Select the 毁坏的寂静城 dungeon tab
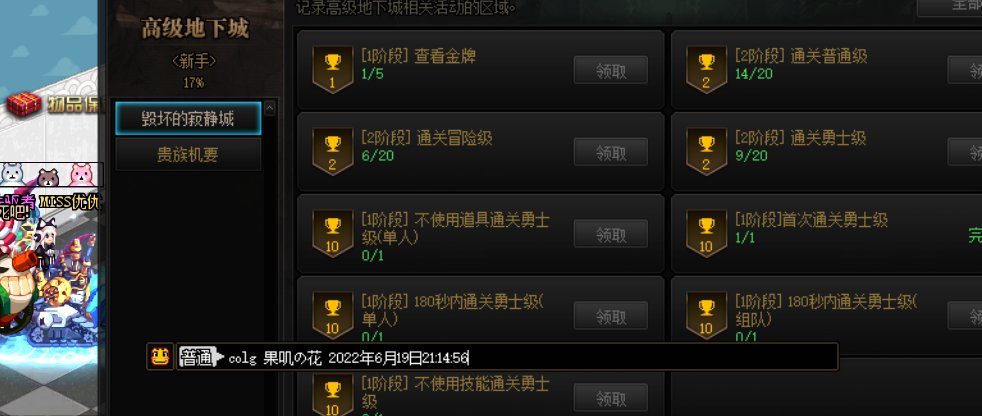This screenshot has height=416, width=982. coord(188,119)
